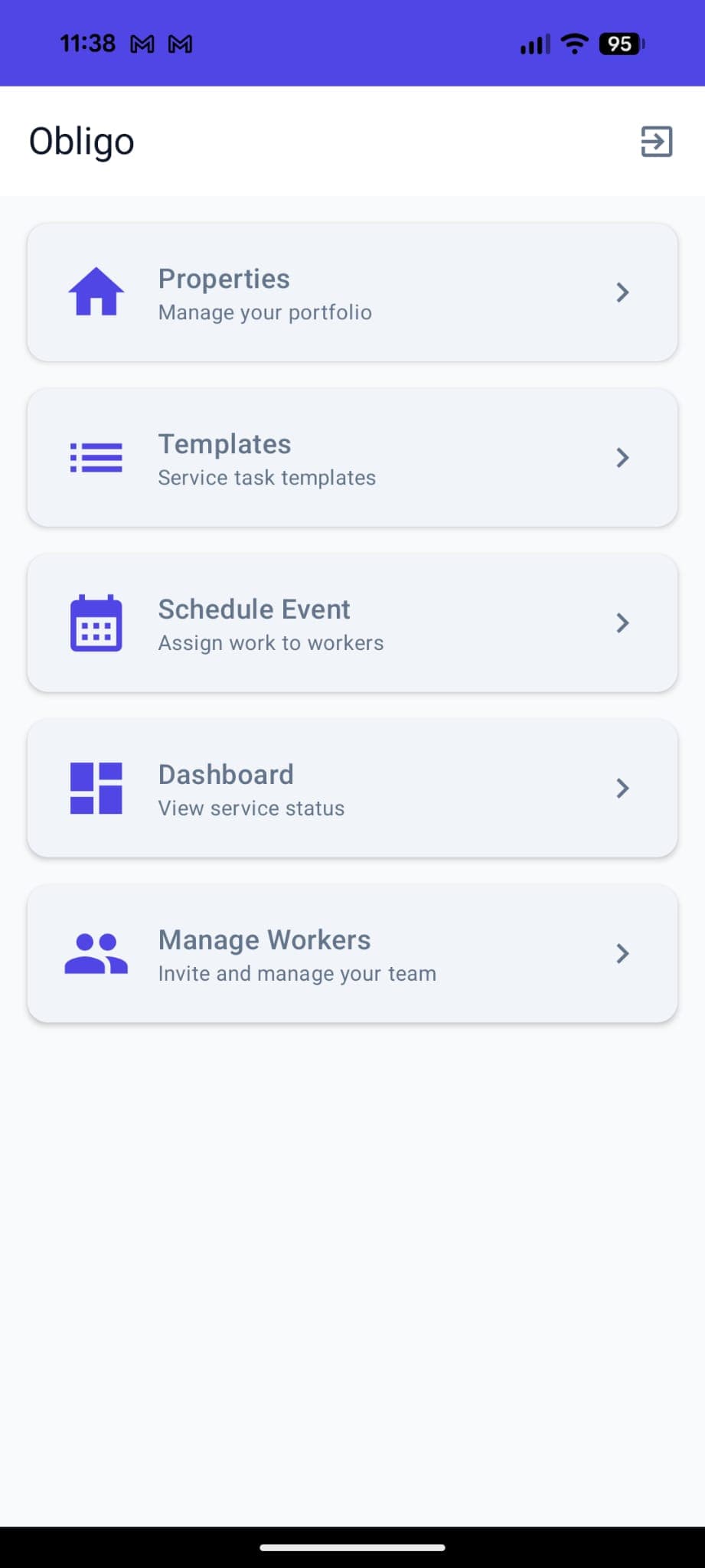Click the Schedule Event calendar icon
The width and height of the screenshot is (705, 1568).
[96, 622]
